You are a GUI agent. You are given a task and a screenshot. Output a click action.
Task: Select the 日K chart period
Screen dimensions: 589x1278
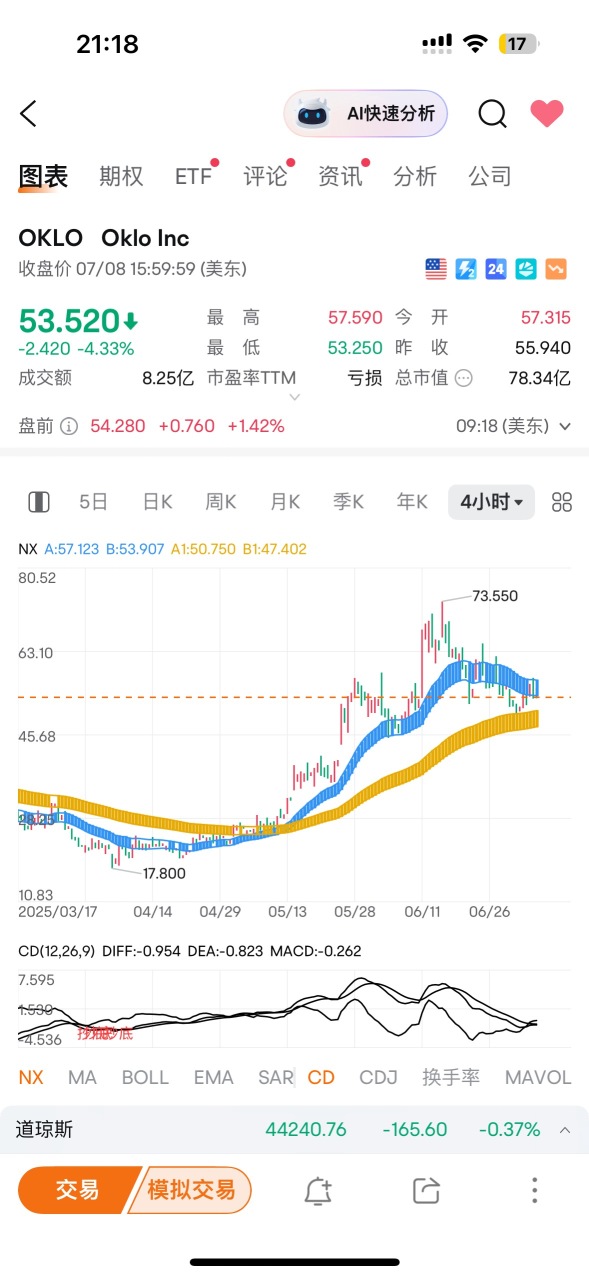pyautogui.click(x=158, y=502)
